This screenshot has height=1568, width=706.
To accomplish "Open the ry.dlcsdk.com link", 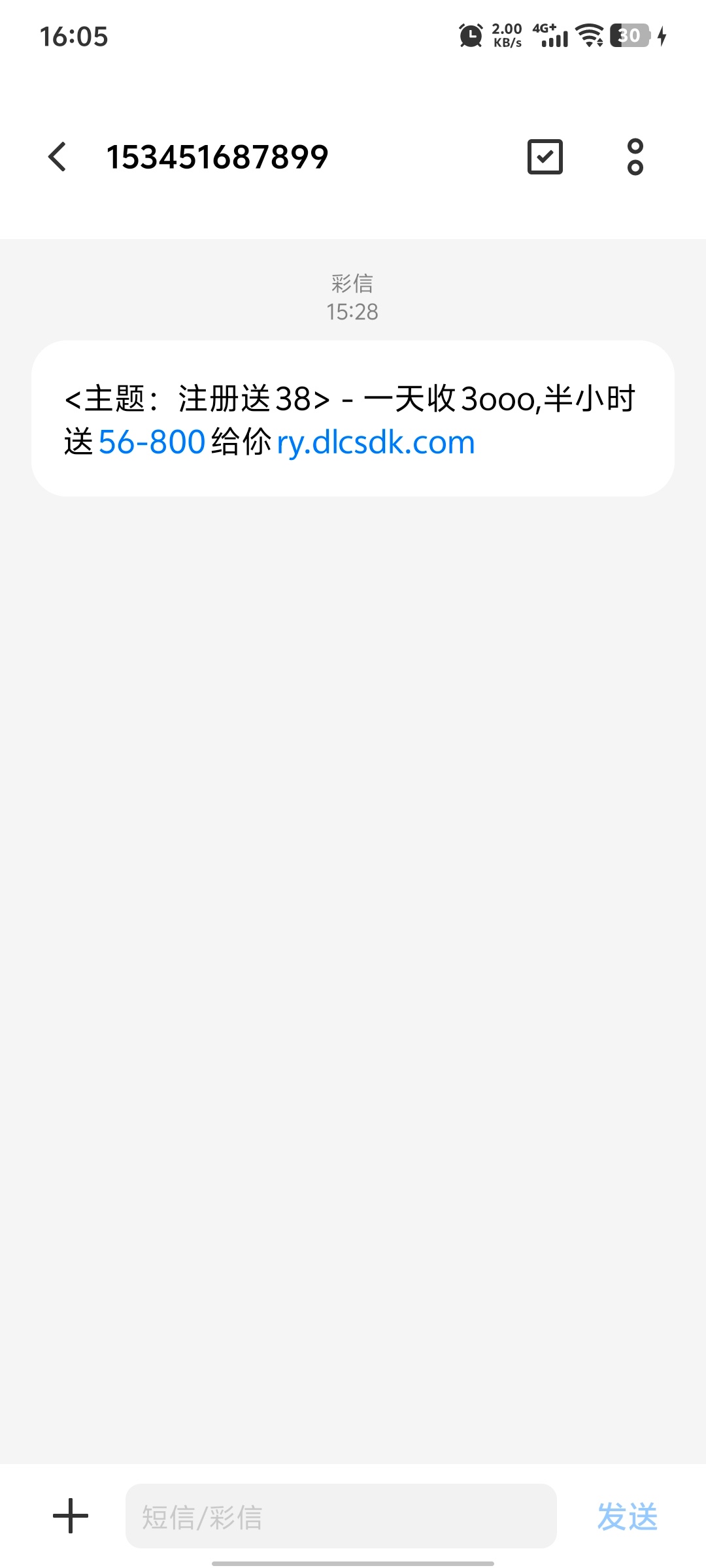I will pyautogui.click(x=376, y=443).
